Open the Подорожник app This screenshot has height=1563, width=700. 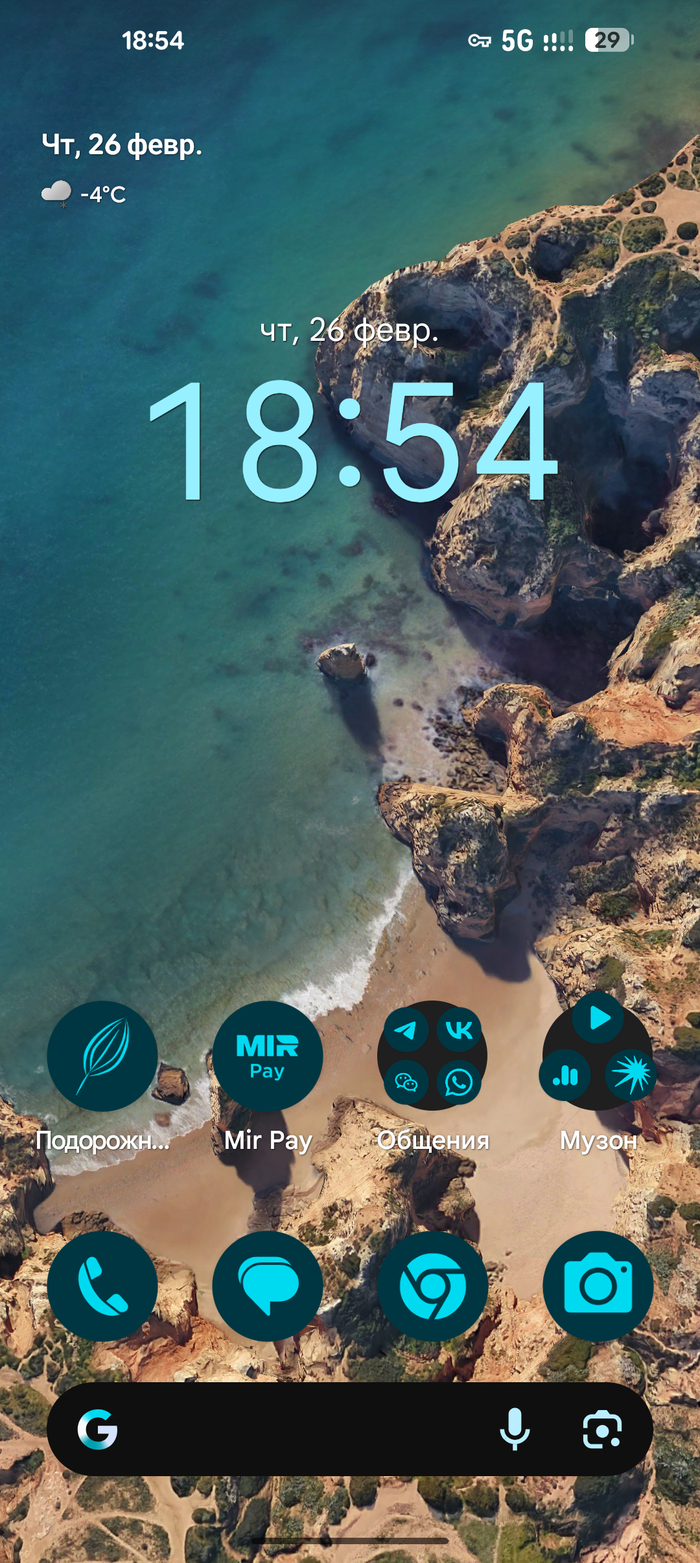tap(102, 1055)
